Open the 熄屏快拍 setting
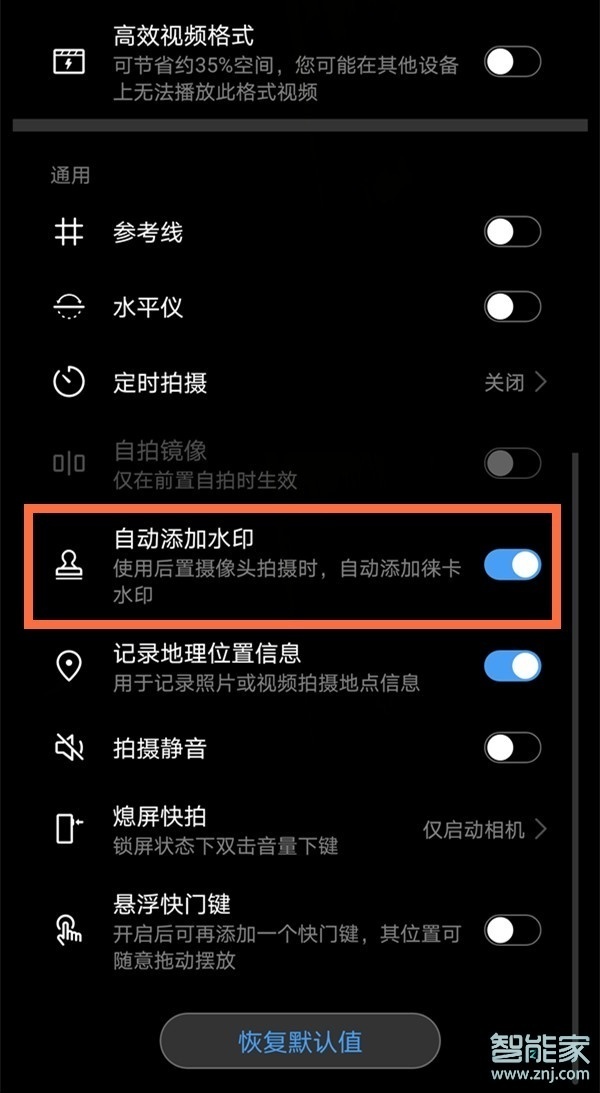The height and width of the screenshot is (1093, 600). click(300, 829)
